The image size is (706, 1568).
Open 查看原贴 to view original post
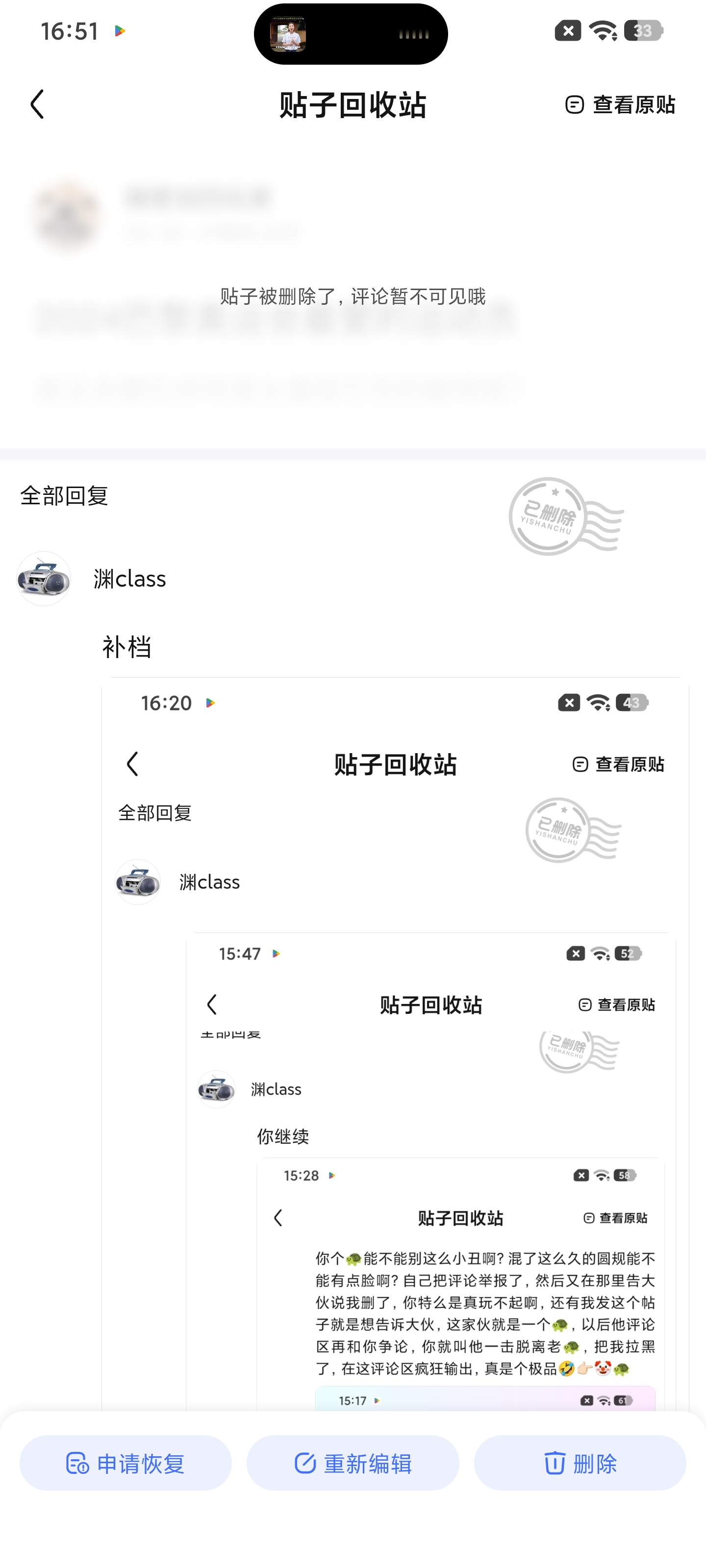(620, 105)
